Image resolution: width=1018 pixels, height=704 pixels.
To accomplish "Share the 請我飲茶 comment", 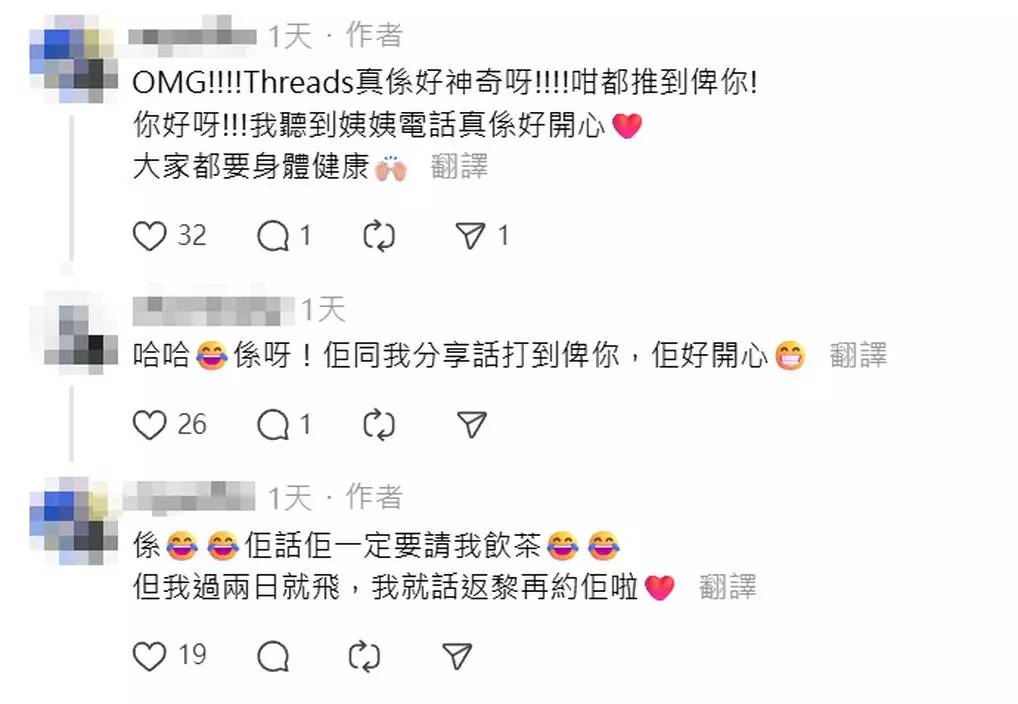I will tap(456, 656).
